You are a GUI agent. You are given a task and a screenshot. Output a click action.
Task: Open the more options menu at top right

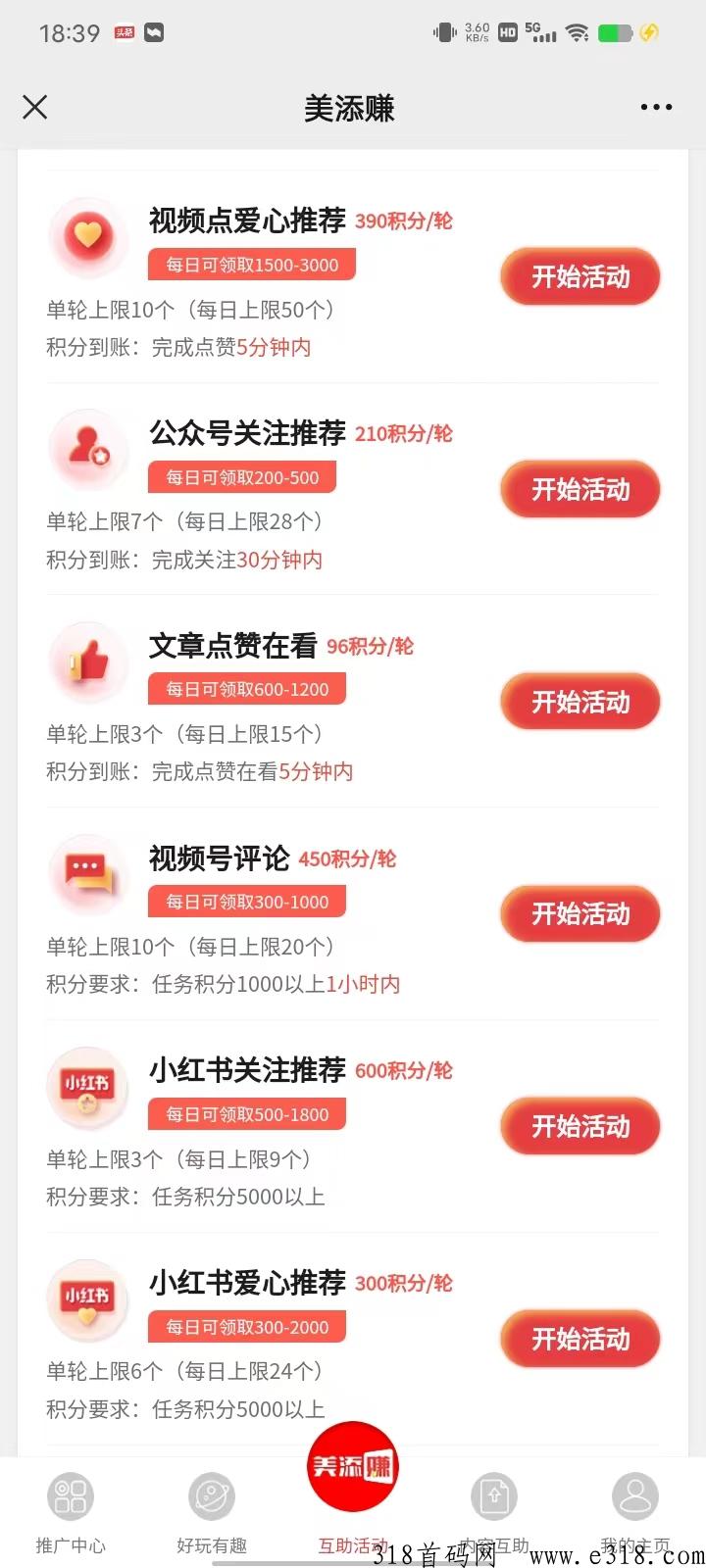click(x=655, y=107)
